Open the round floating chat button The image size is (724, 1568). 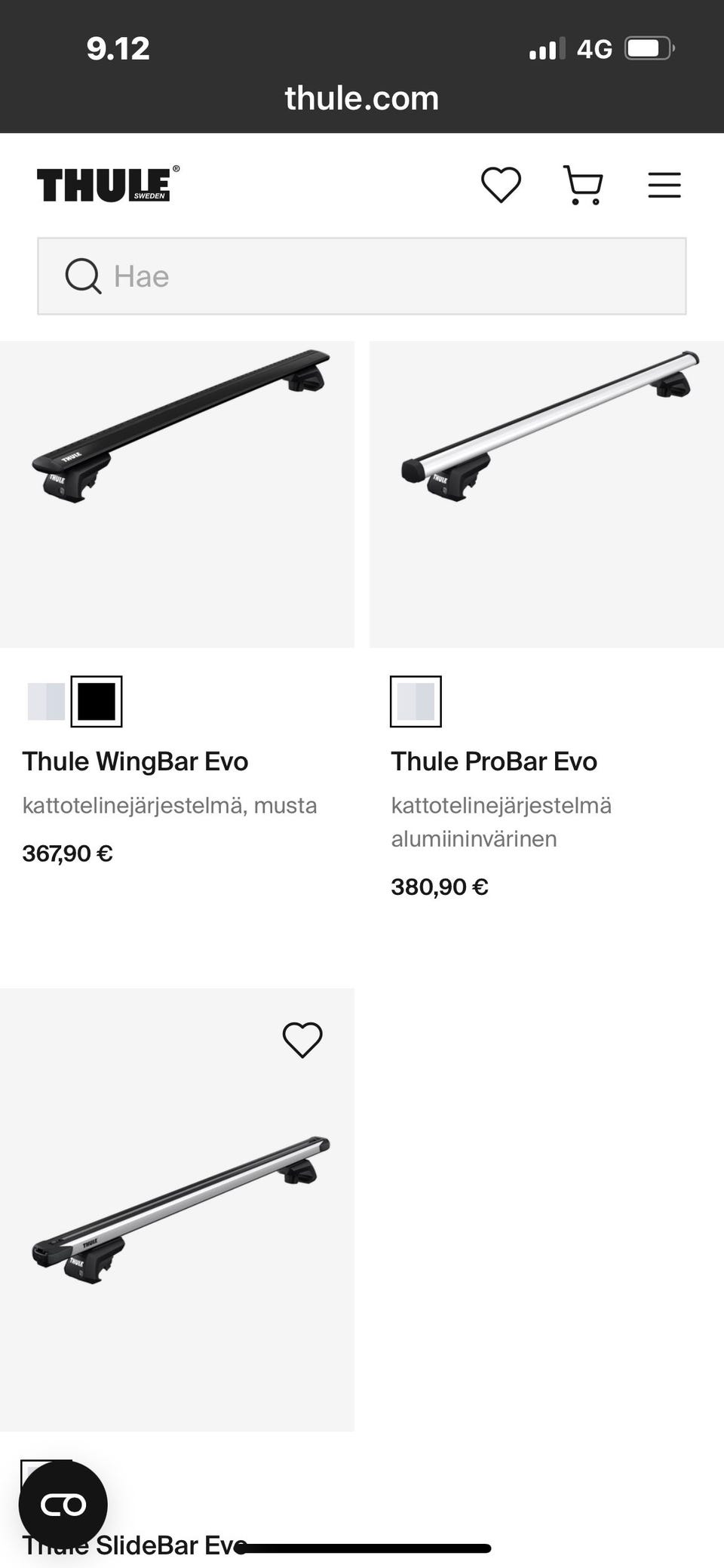coord(63,1505)
